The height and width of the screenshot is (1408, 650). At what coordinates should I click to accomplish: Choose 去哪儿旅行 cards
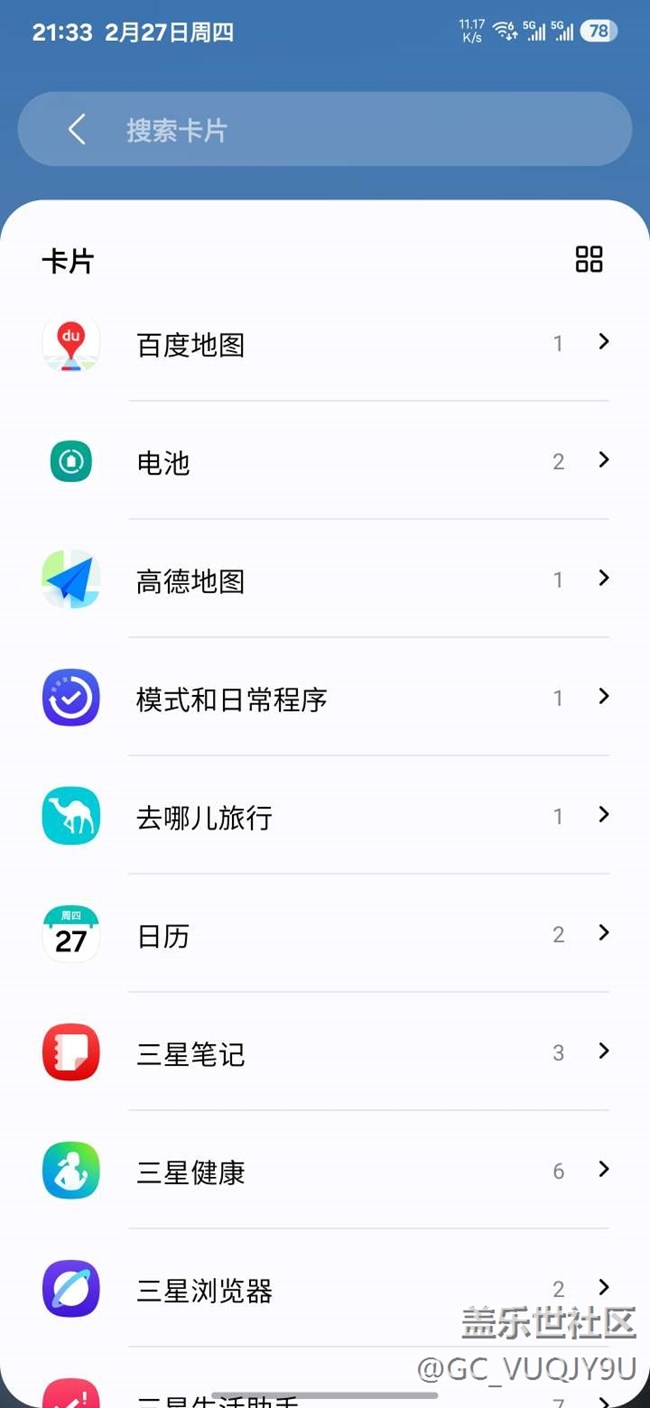325,817
